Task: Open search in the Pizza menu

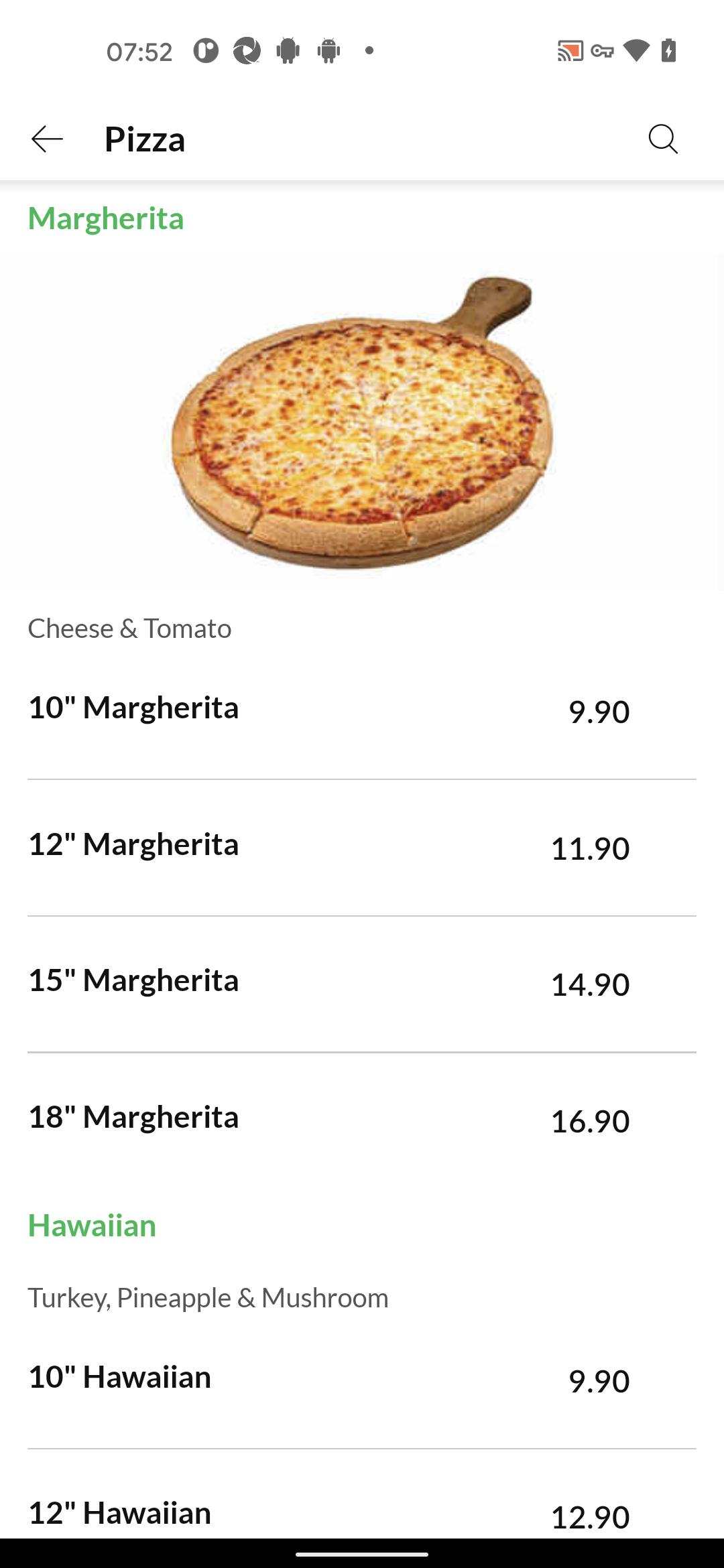Action: coord(663,139)
